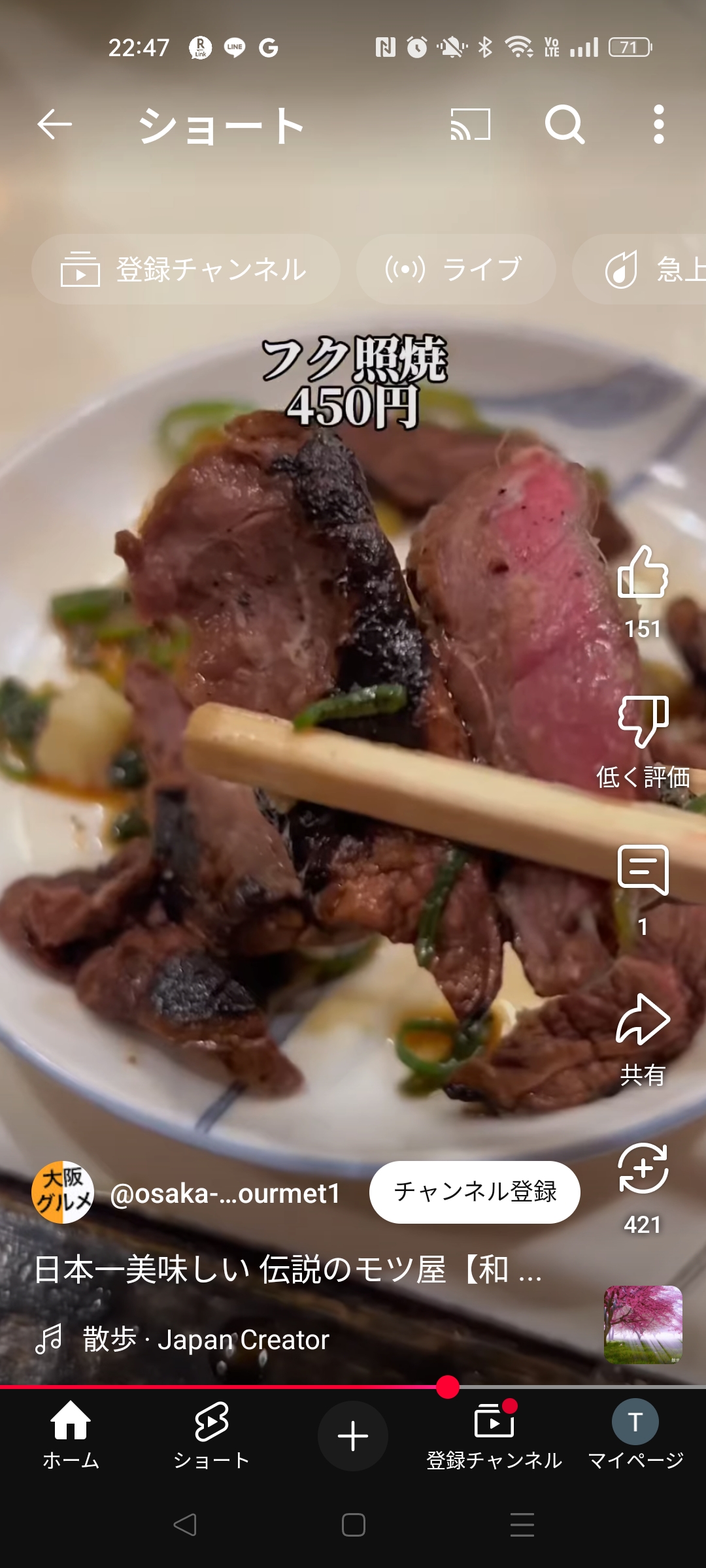706x1568 pixels.
Task: Open the cast to device icon
Action: (x=470, y=124)
